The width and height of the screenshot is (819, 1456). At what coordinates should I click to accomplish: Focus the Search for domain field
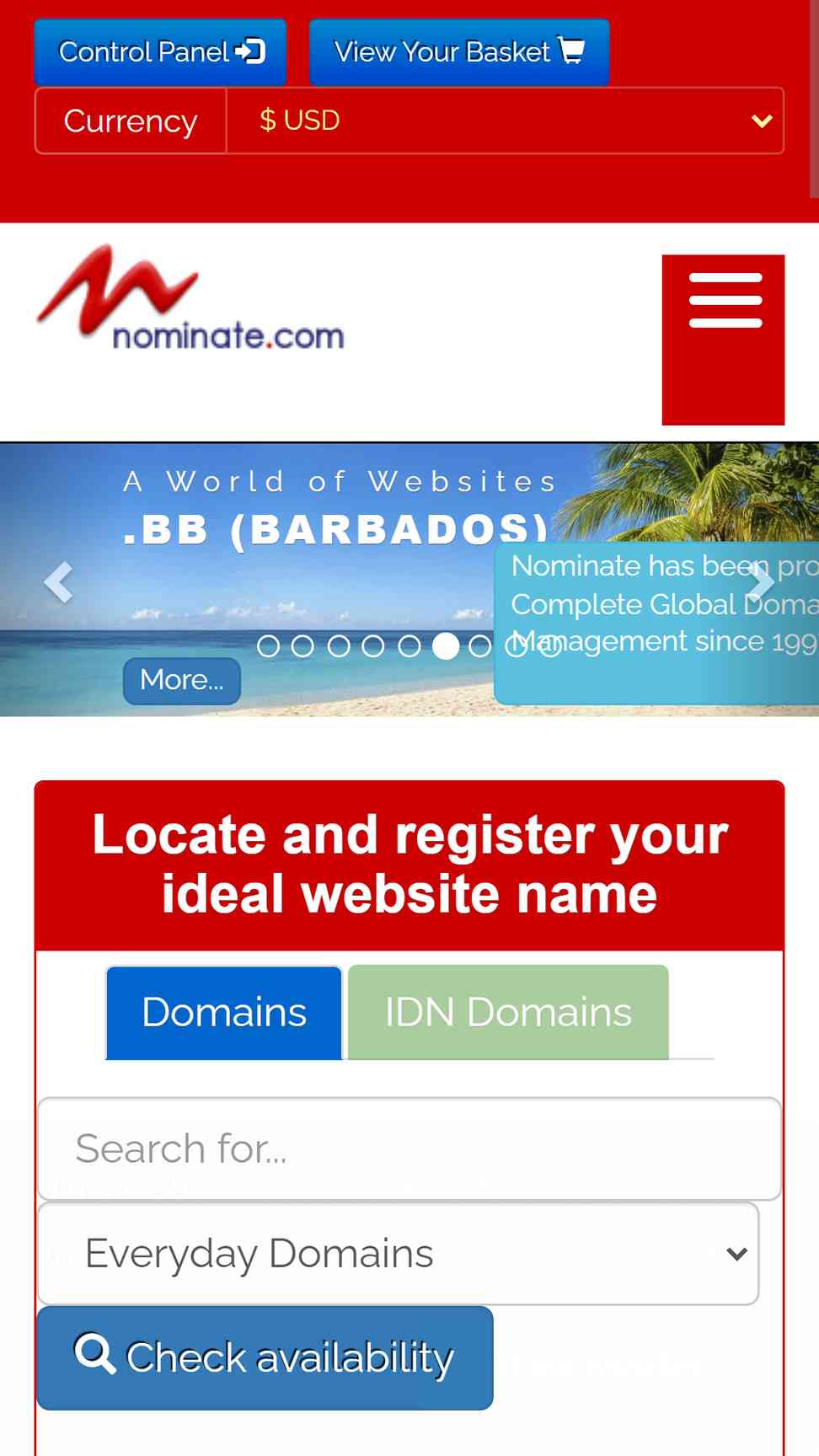tap(409, 1148)
